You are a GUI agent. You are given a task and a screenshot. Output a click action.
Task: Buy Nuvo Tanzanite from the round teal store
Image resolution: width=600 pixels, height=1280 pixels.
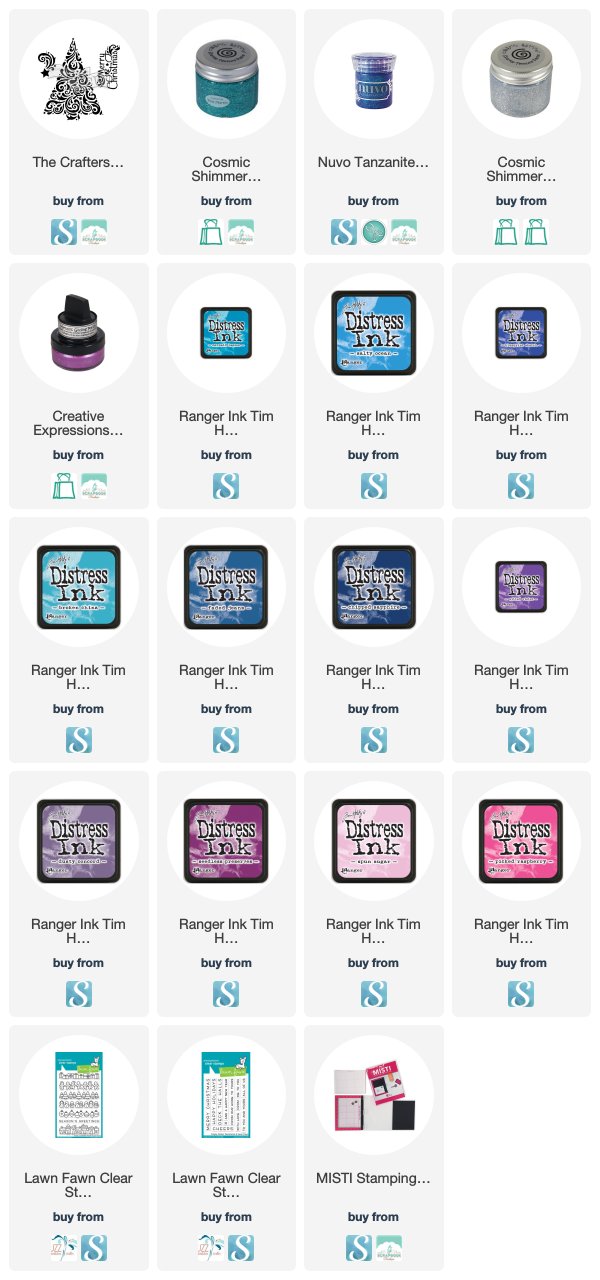pyautogui.click(x=373, y=232)
